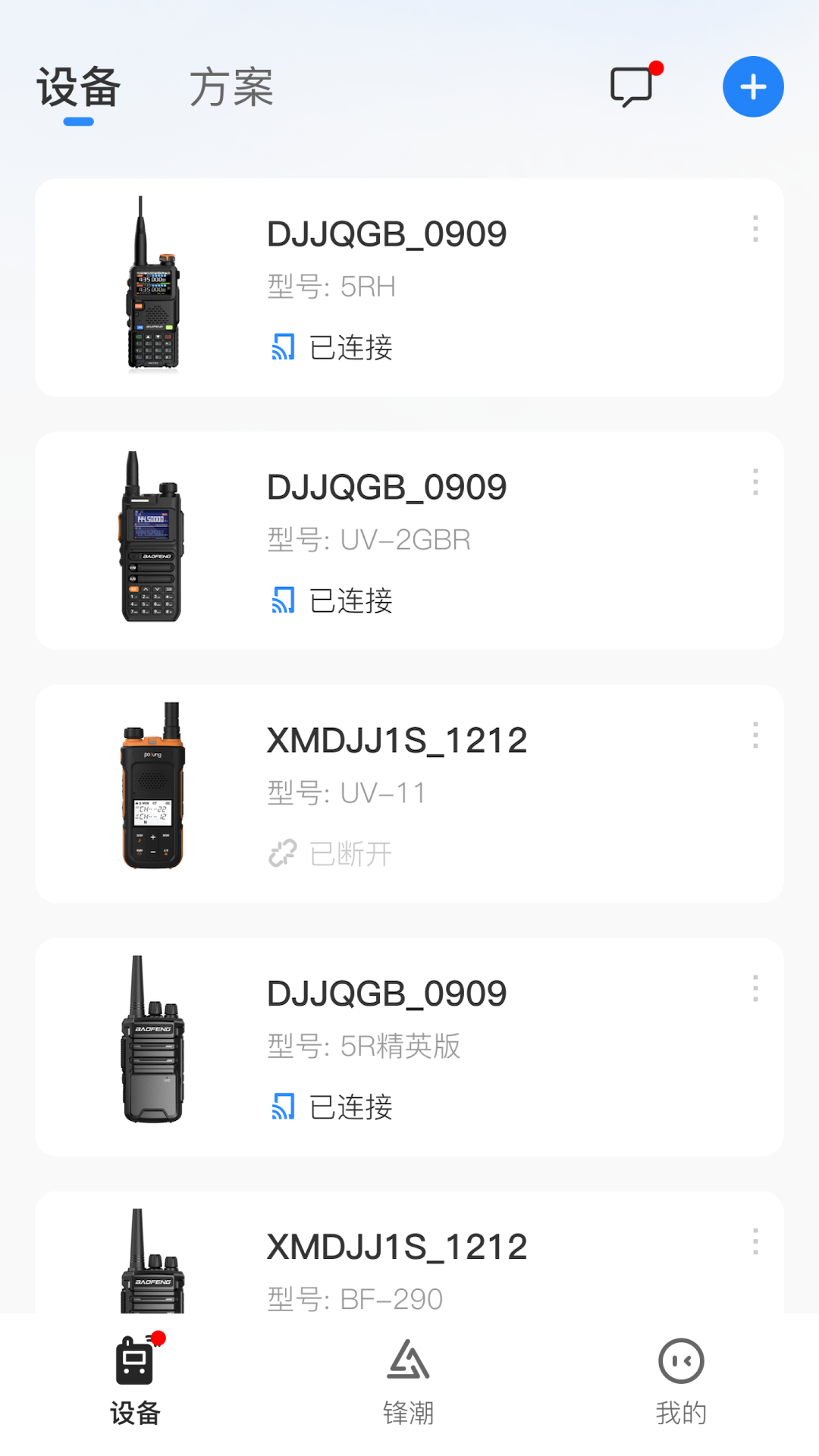
Task: Click the 已断开 status on XMDJJ1S_1212
Action: pos(350,852)
